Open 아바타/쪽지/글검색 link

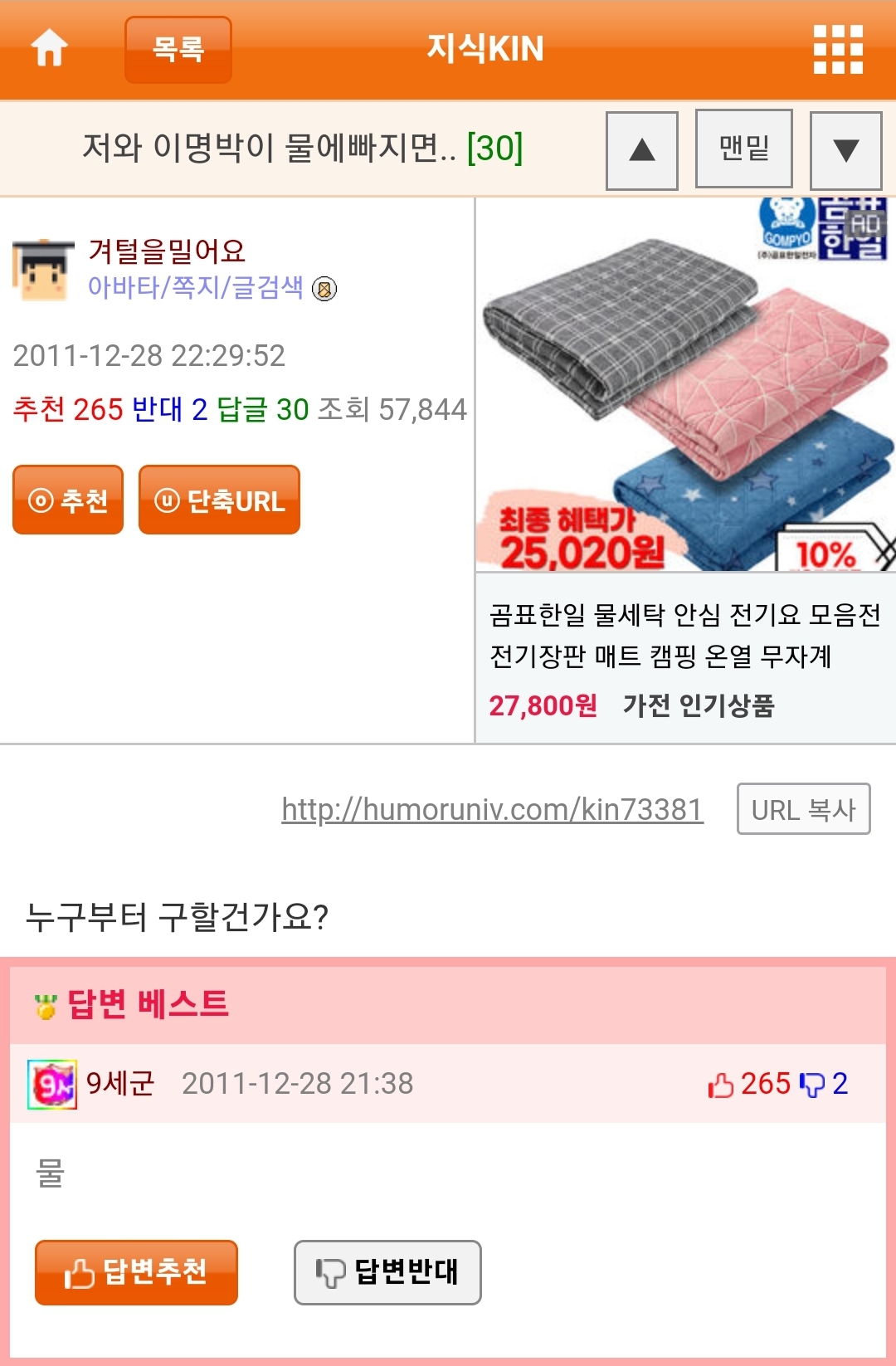click(196, 287)
